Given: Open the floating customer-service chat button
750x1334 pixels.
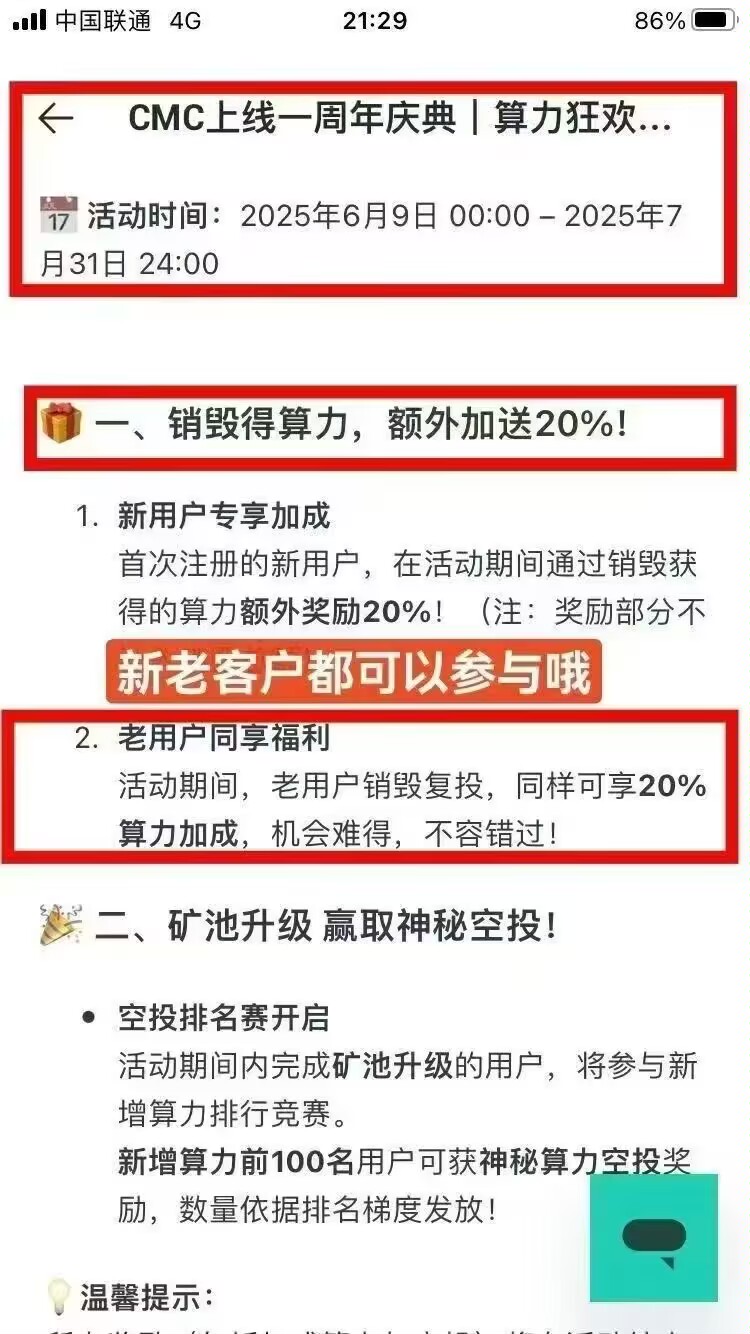Looking at the screenshot, I should tap(654, 1237).
